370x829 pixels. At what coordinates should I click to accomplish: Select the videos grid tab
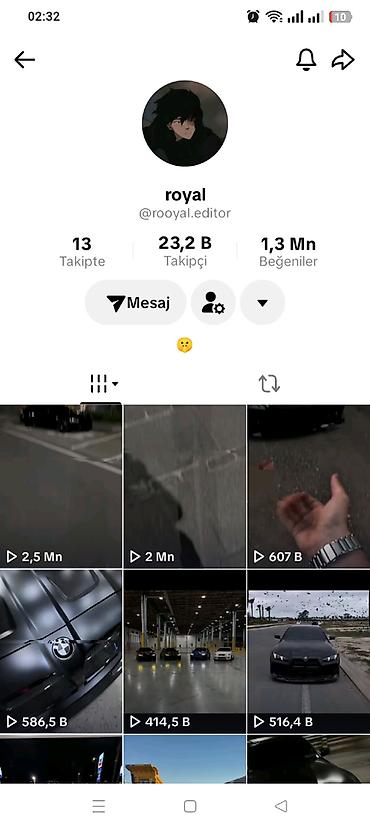(x=104, y=384)
